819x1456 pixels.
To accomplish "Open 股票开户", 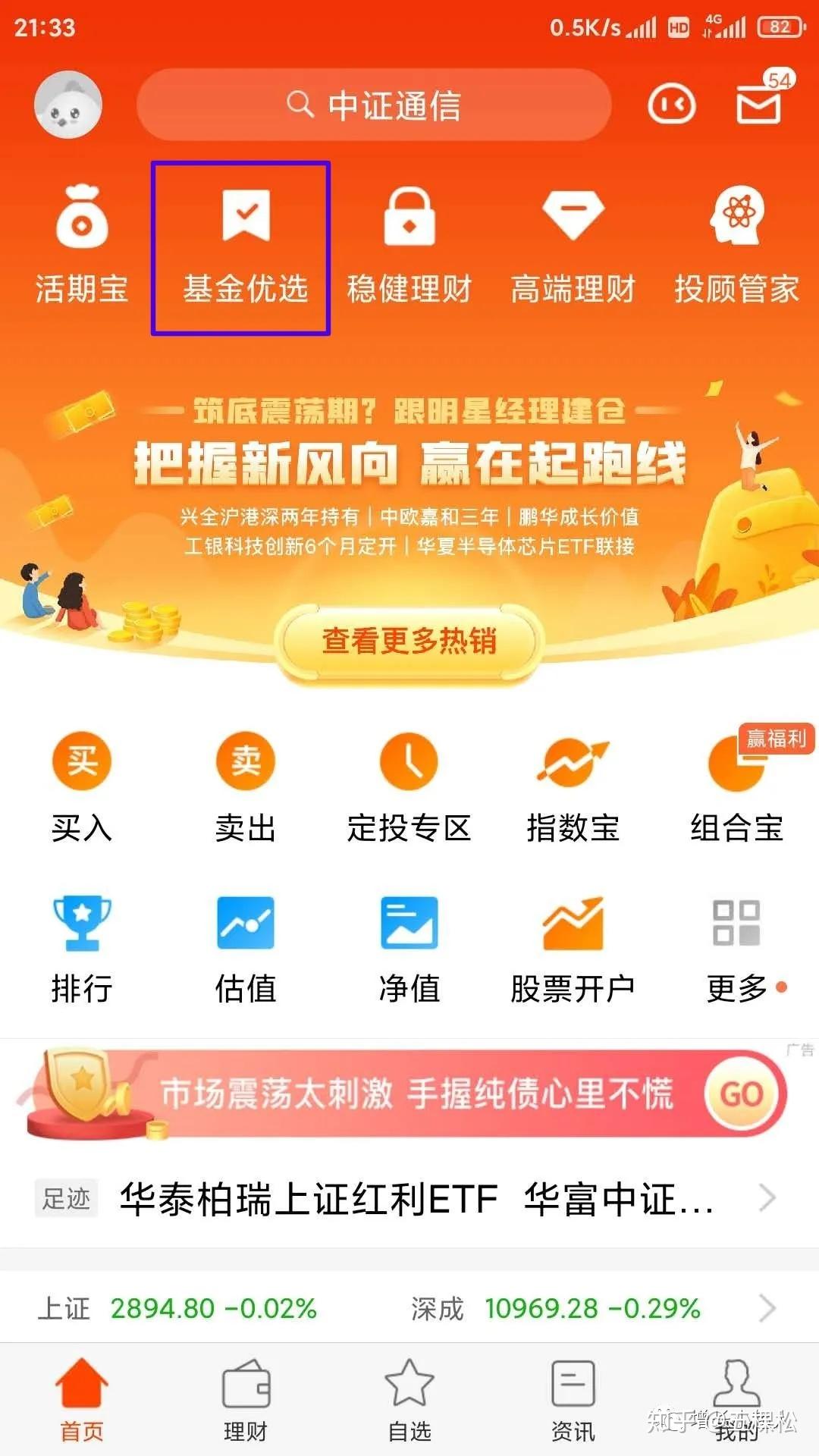I will (573, 949).
